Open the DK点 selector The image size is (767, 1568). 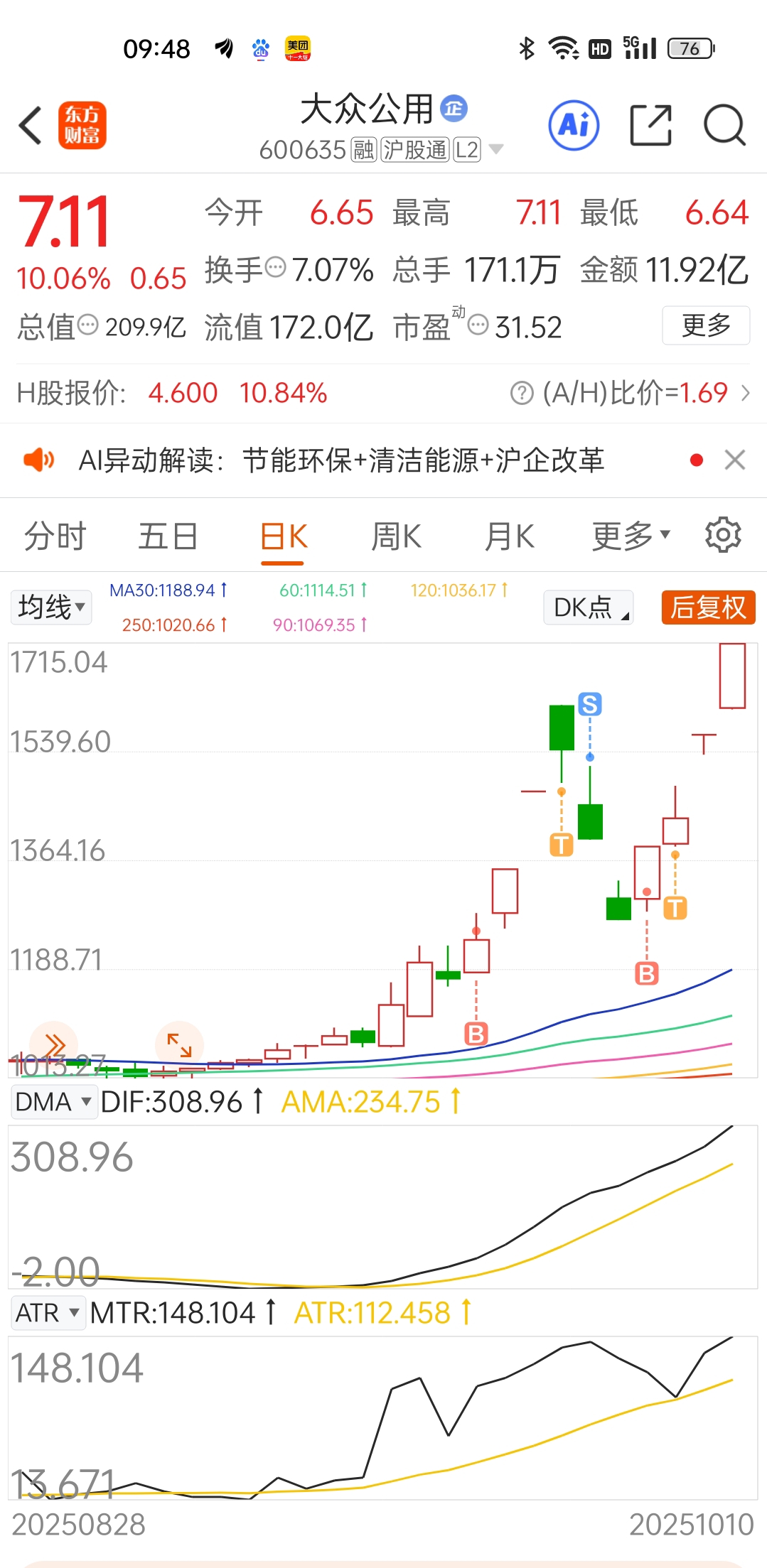click(588, 607)
